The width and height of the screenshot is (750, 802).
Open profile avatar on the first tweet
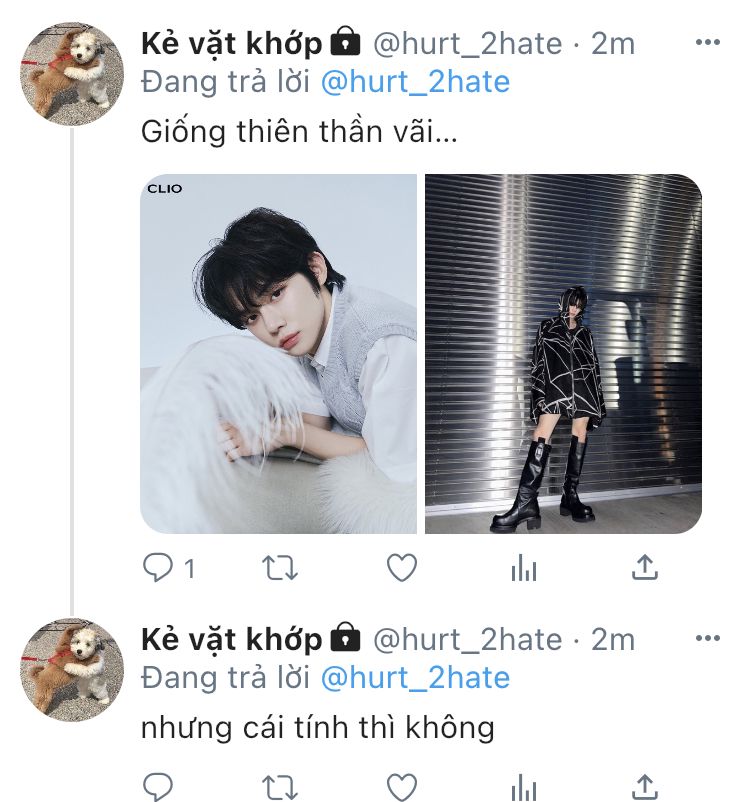[72, 73]
